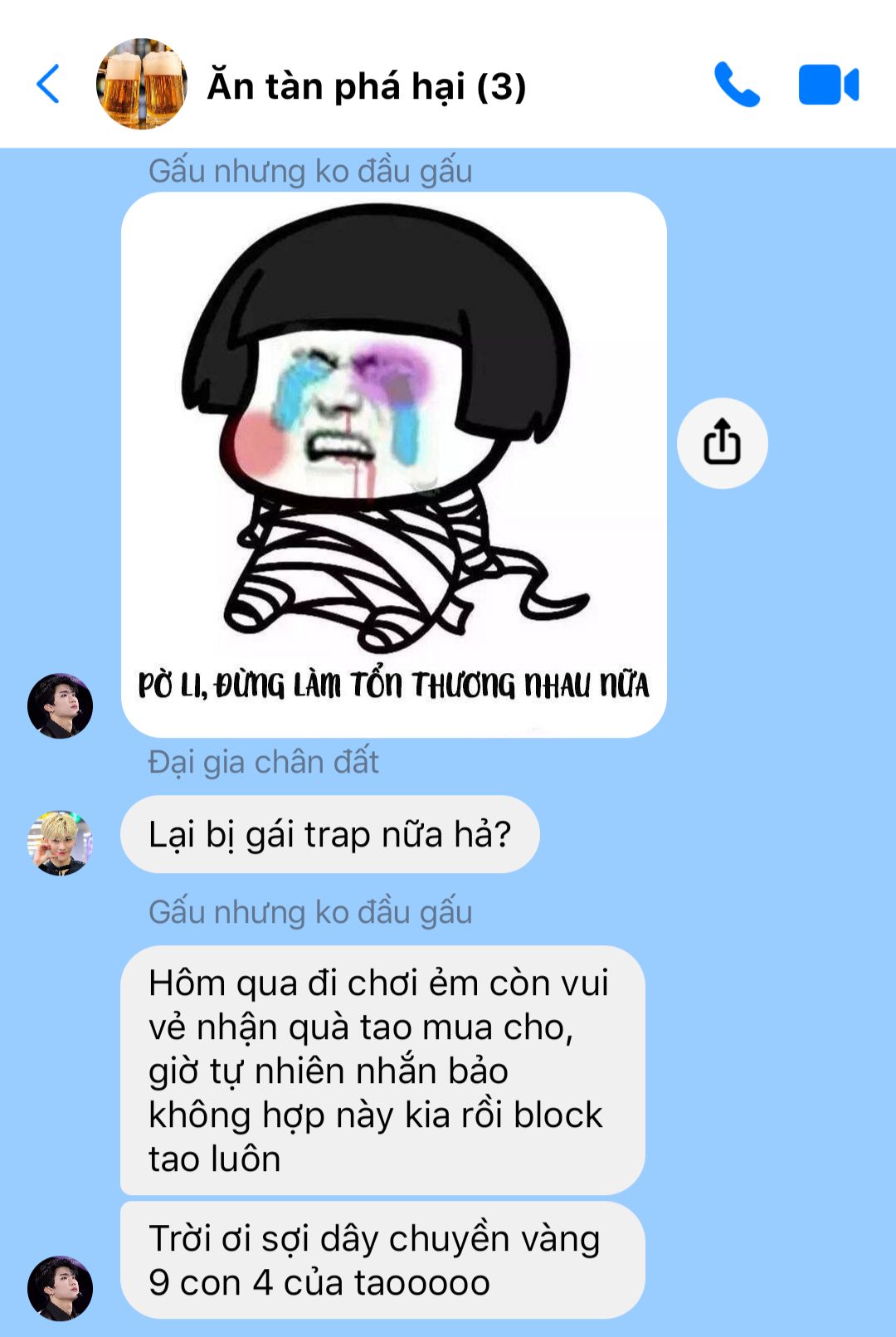Share the meme image message
Viewport: 896px width, 1337px height.
coord(722,442)
